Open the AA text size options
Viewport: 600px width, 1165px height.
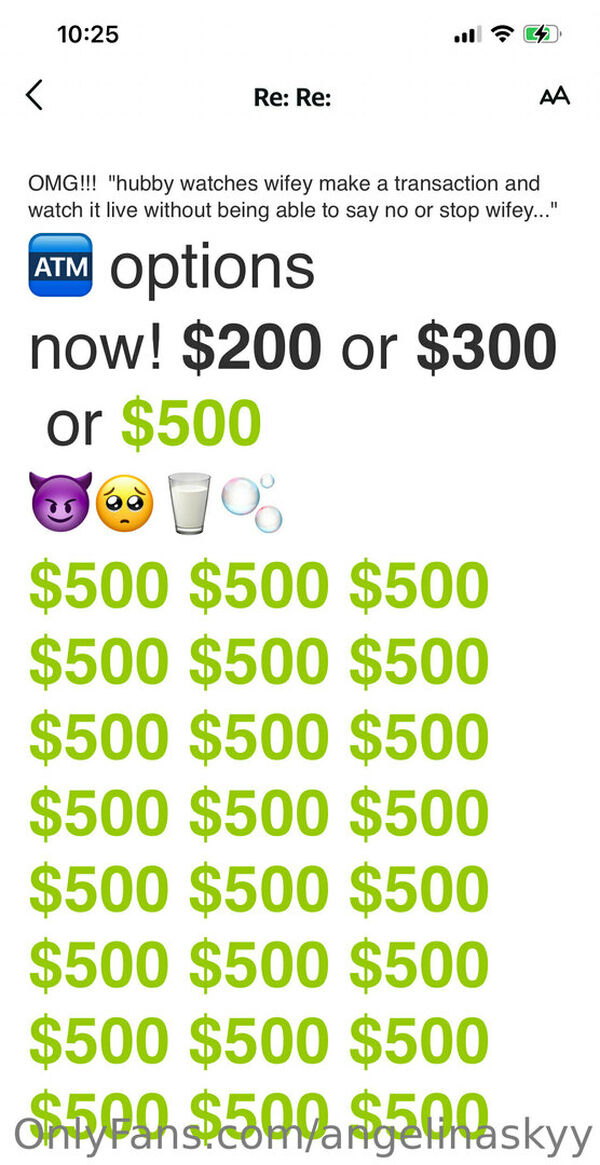click(x=554, y=97)
